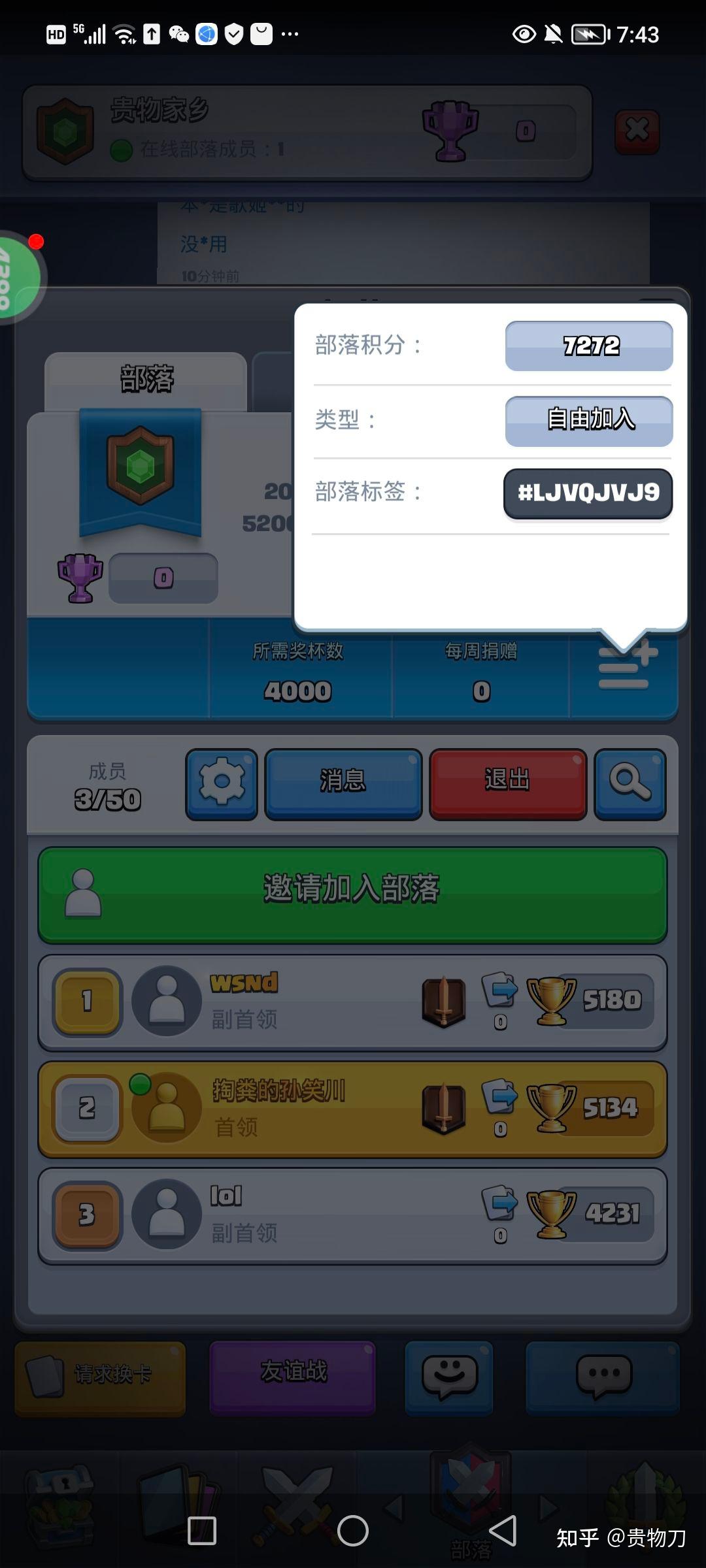Open member lol's profile row
Screen dimensions: 706x1568
[352, 1216]
